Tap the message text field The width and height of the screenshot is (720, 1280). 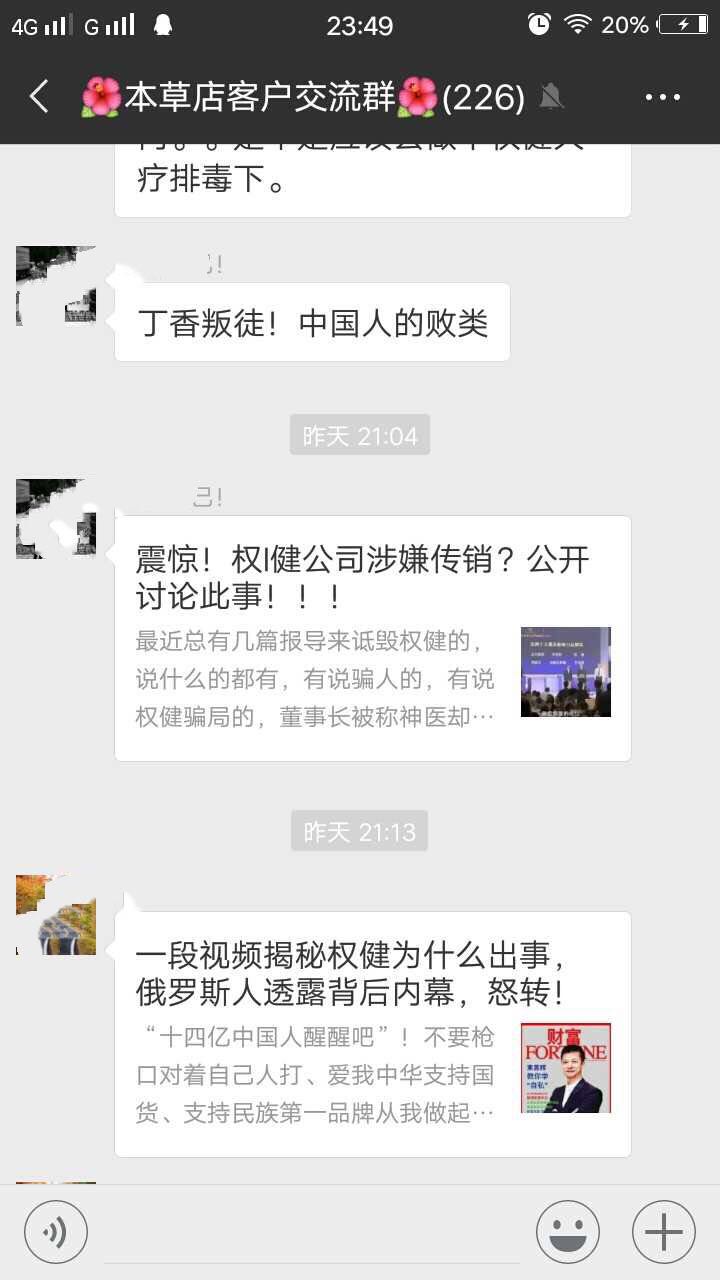pyautogui.click(x=312, y=1232)
